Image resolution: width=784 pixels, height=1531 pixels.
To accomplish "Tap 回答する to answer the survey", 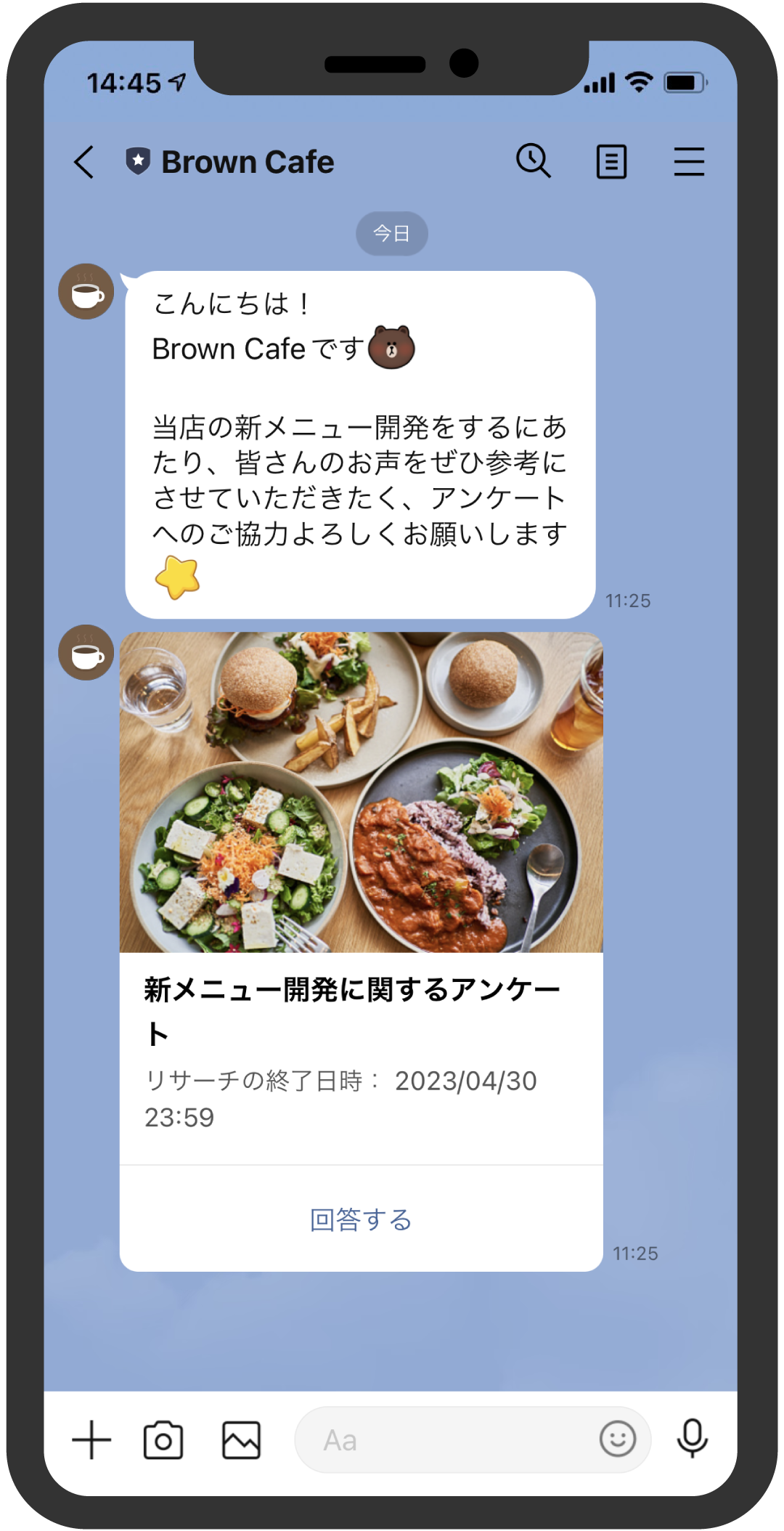I will 361,1219.
